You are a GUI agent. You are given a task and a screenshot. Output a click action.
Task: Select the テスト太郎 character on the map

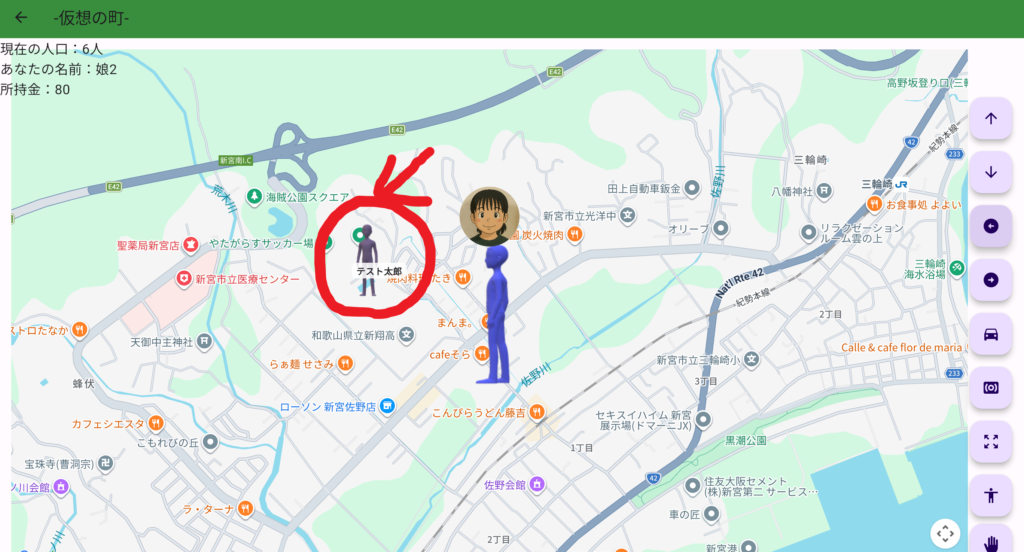tap(368, 260)
